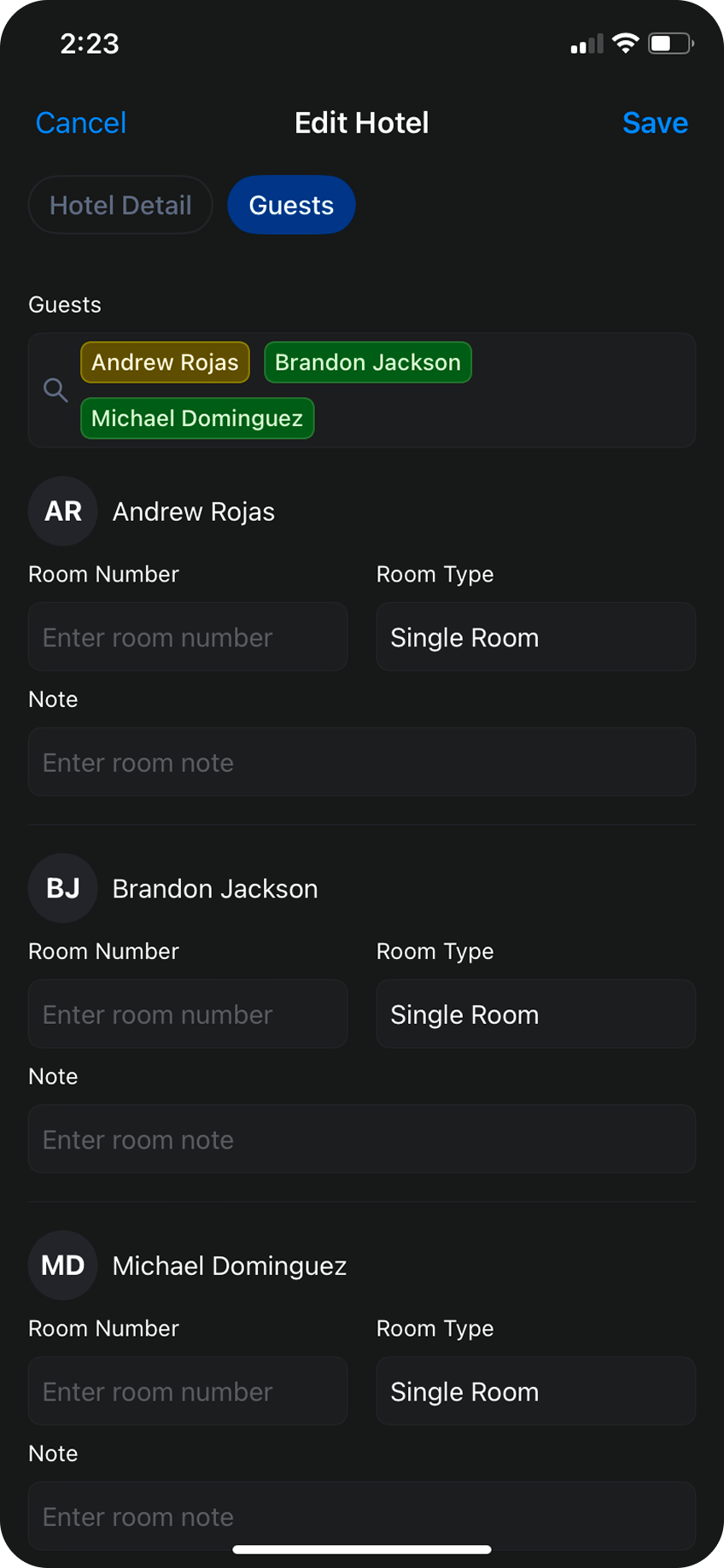Image resolution: width=724 pixels, height=1568 pixels.
Task: Add a room note for Michael Dominguez
Action: pyautogui.click(x=362, y=1515)
